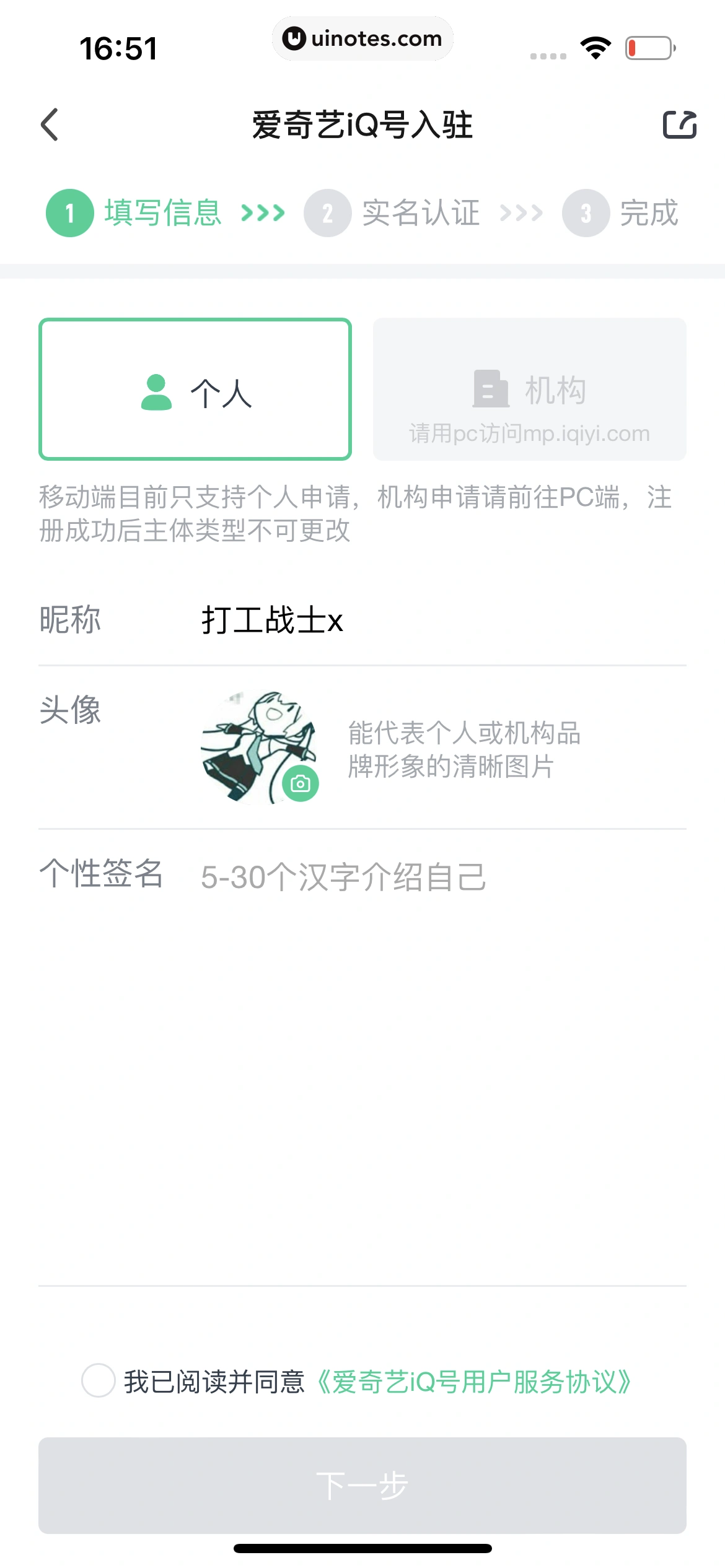
Task: Change the 头像 avatar picture
Action: pos(259,748)
